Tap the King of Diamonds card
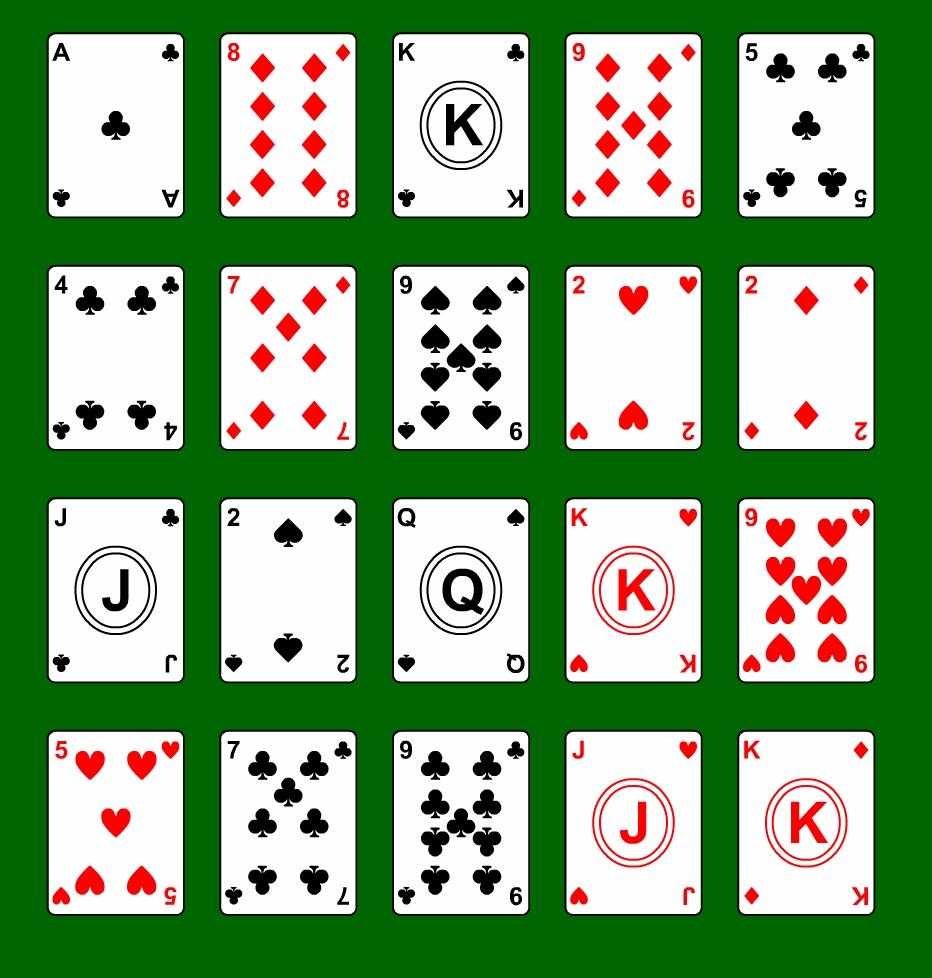The image size is (932, 978). [x=806, y=823]
